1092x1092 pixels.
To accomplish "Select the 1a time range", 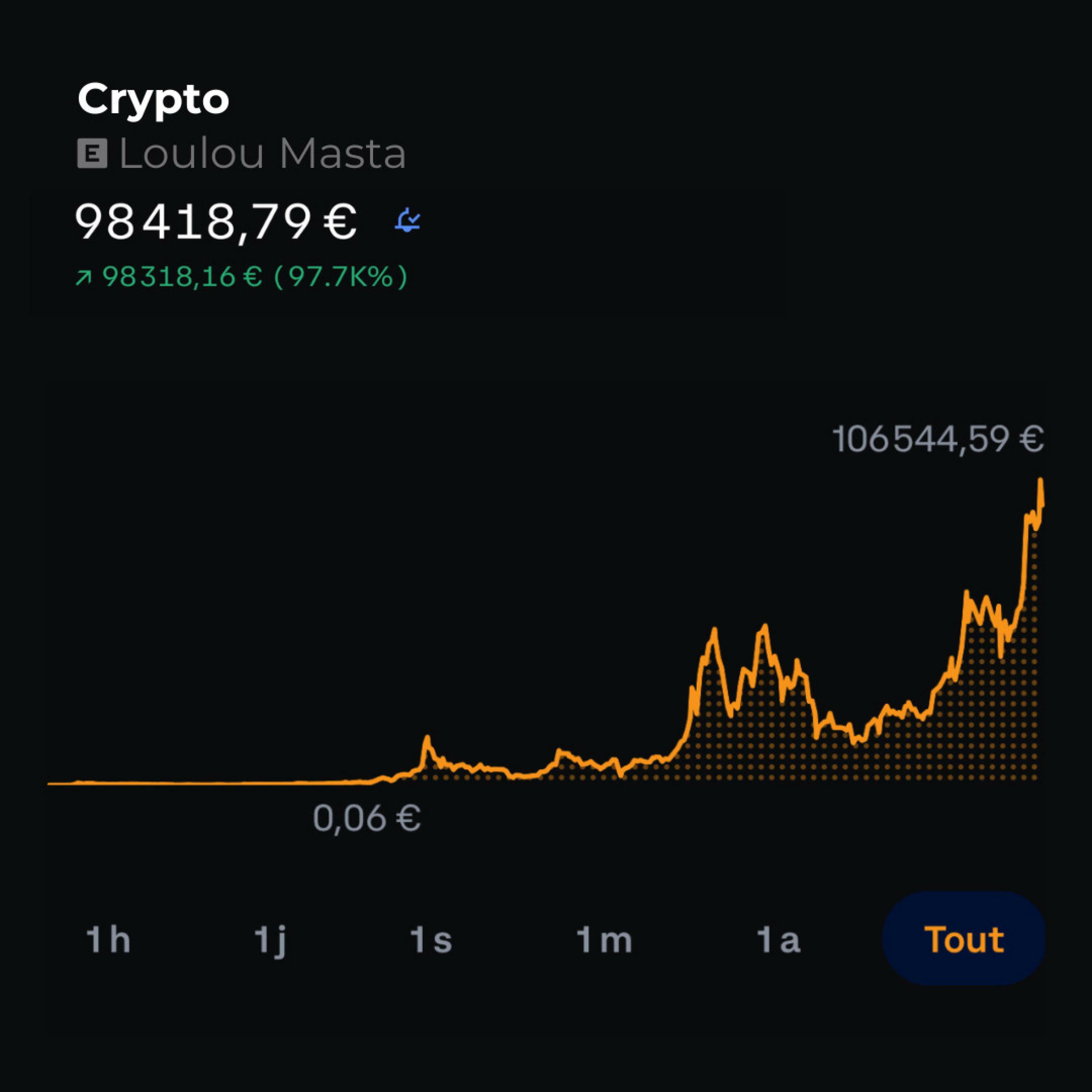I will pos(778,939).
